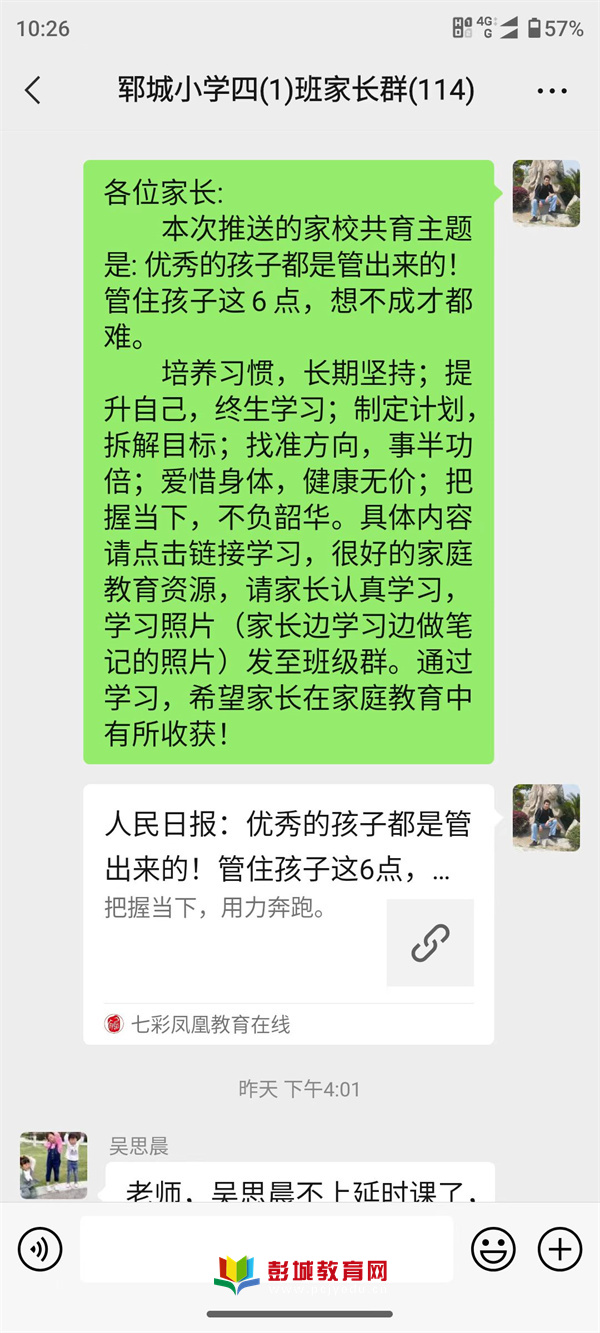Open the emoji picker
The width and height of the screenshot is (600, 1333).
493,1249
